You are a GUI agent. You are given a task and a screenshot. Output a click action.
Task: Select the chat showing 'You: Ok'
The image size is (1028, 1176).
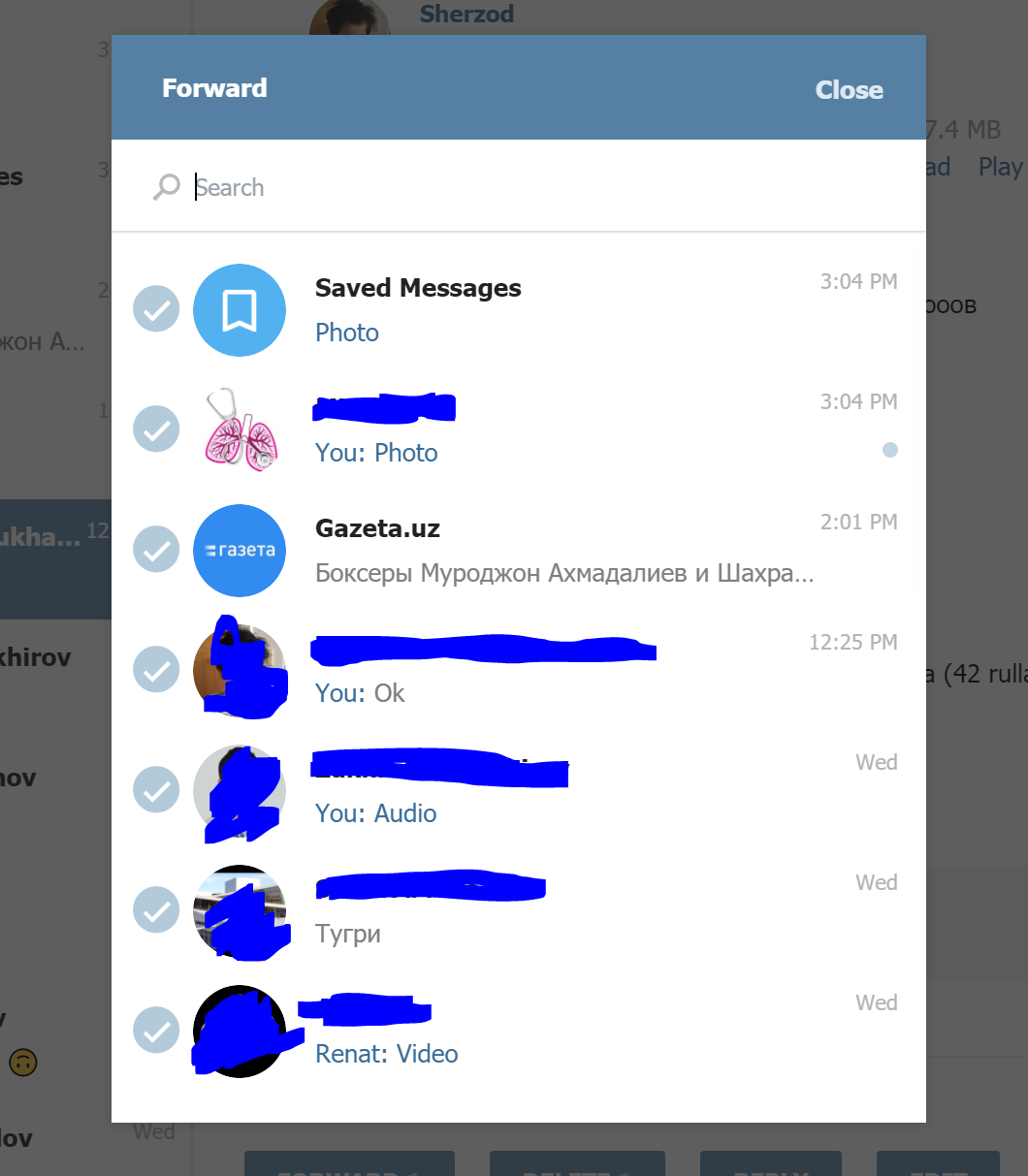click(x=519, y=671)
